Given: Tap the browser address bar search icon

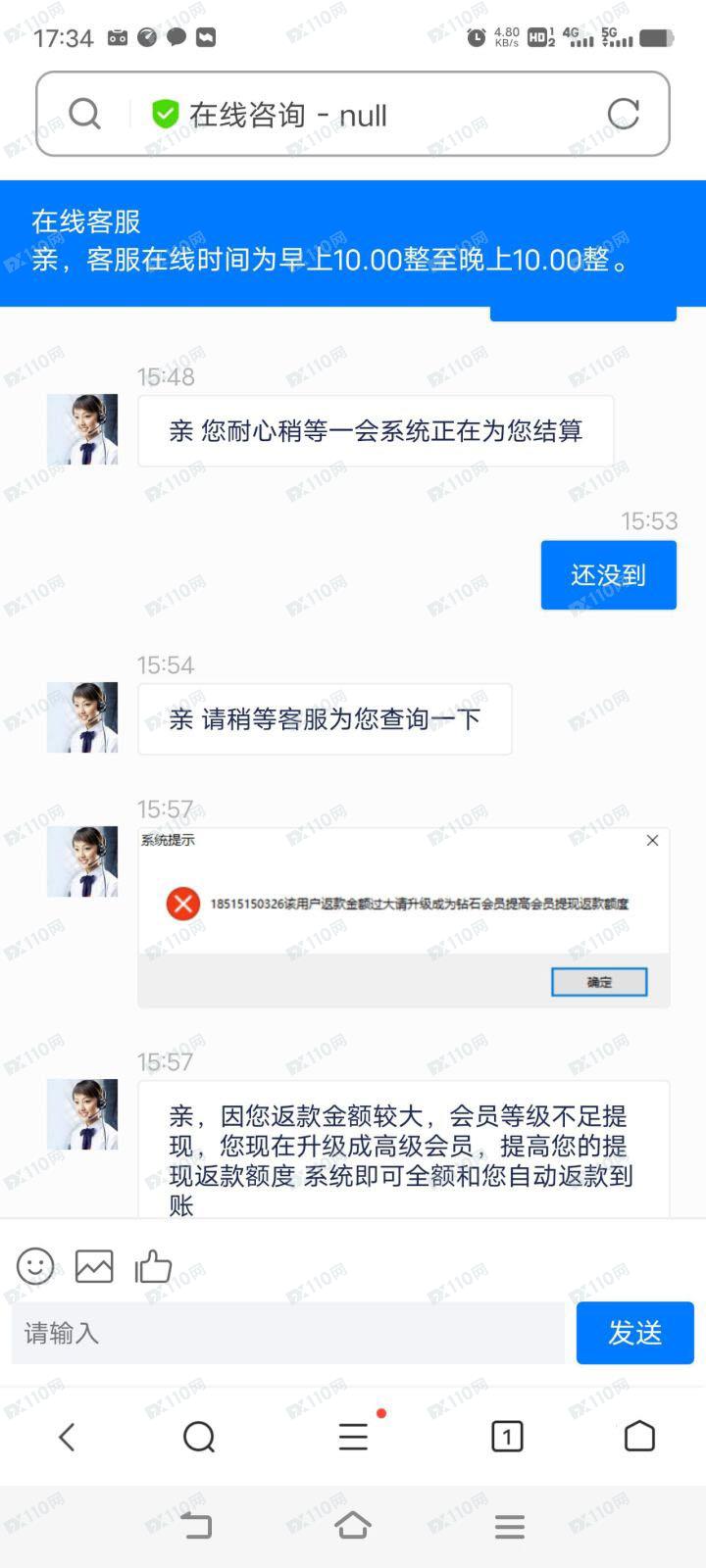Looking at the screenshot, I should tap(85, 115).
